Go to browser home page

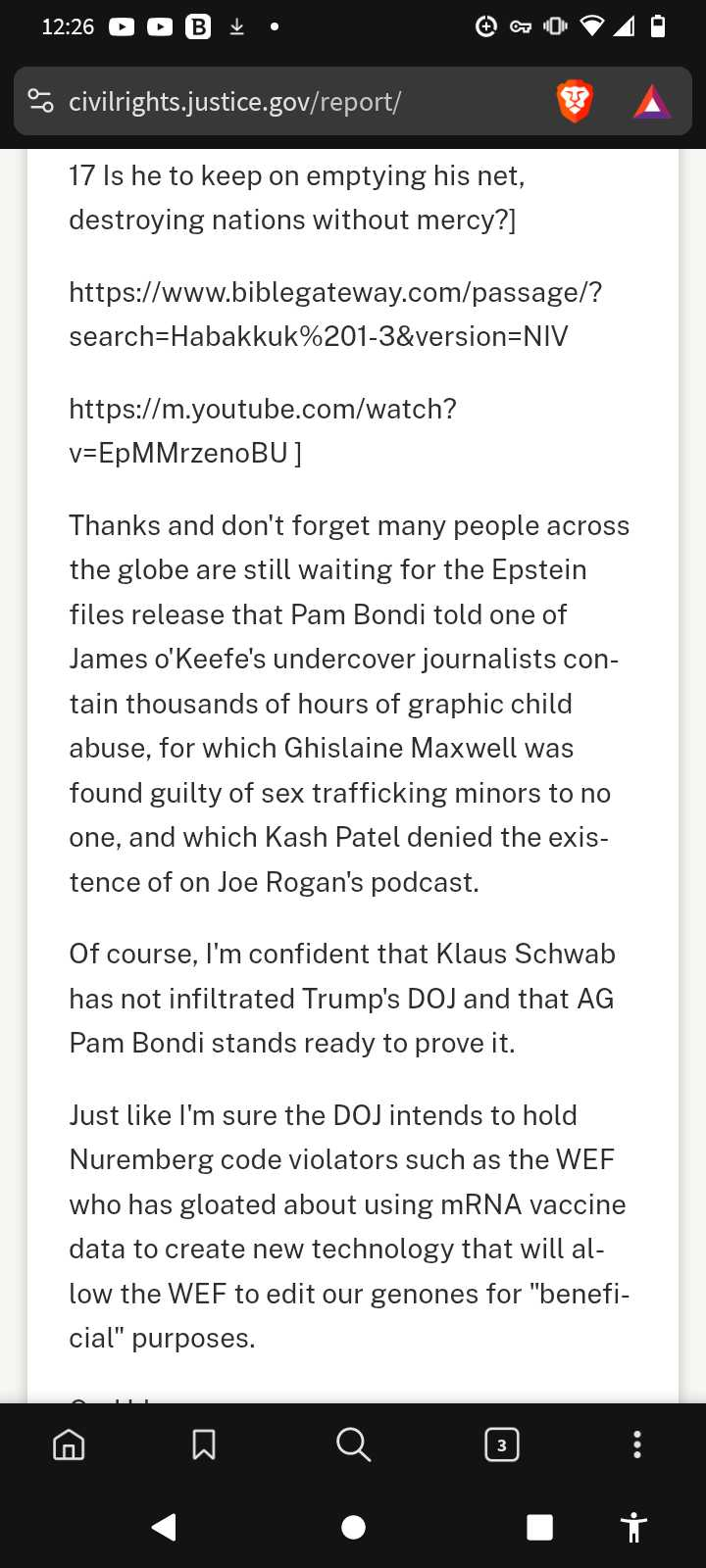pos(69,1445)
